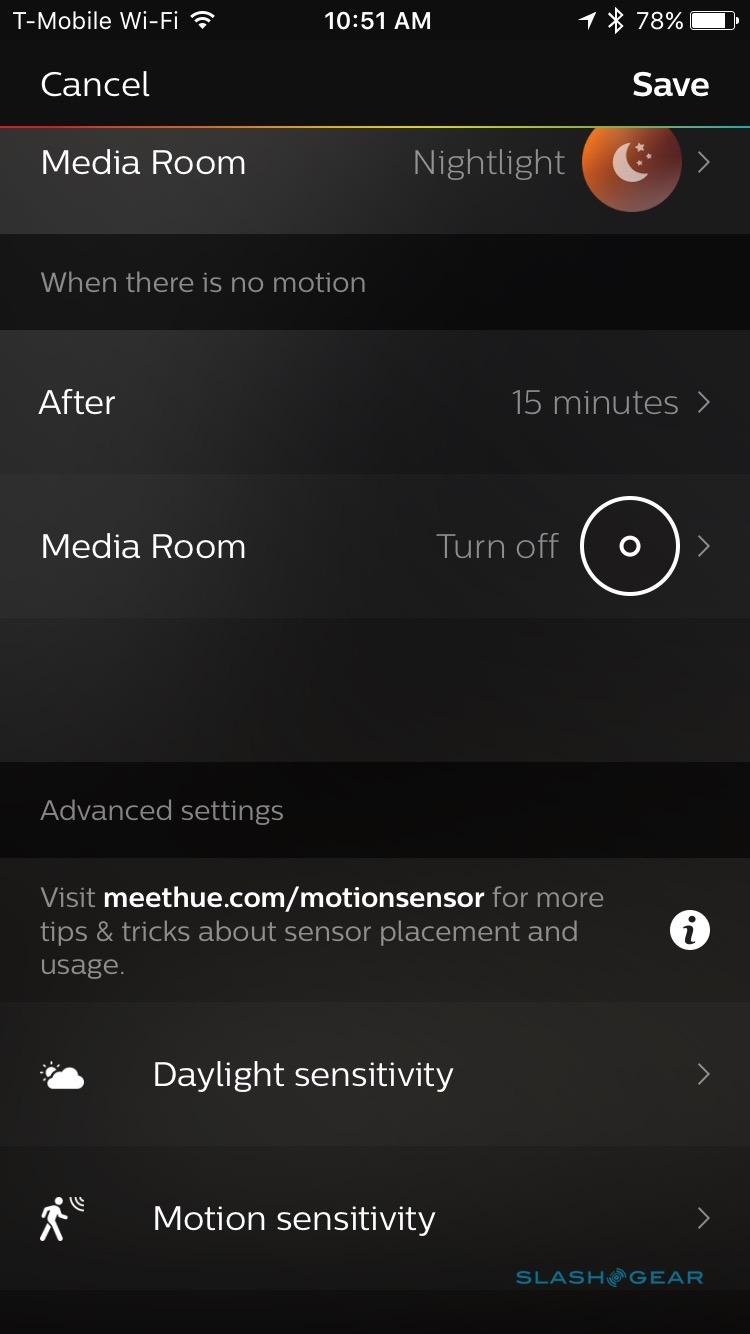
Task: Open the Media Room Nightlight scene setting
Action: coord(375,165)
